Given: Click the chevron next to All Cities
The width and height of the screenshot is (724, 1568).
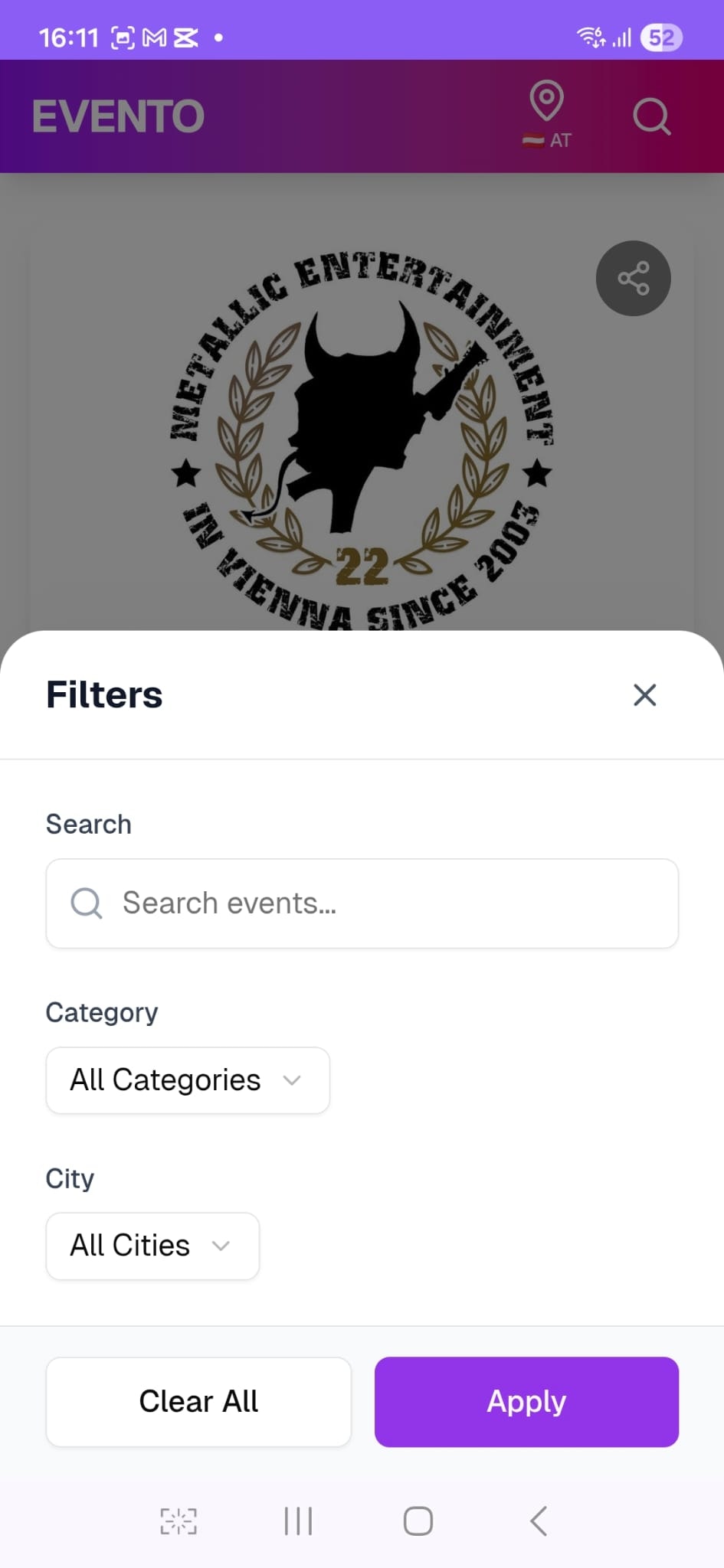Looking at the screenshot, I should point(221,1246).
